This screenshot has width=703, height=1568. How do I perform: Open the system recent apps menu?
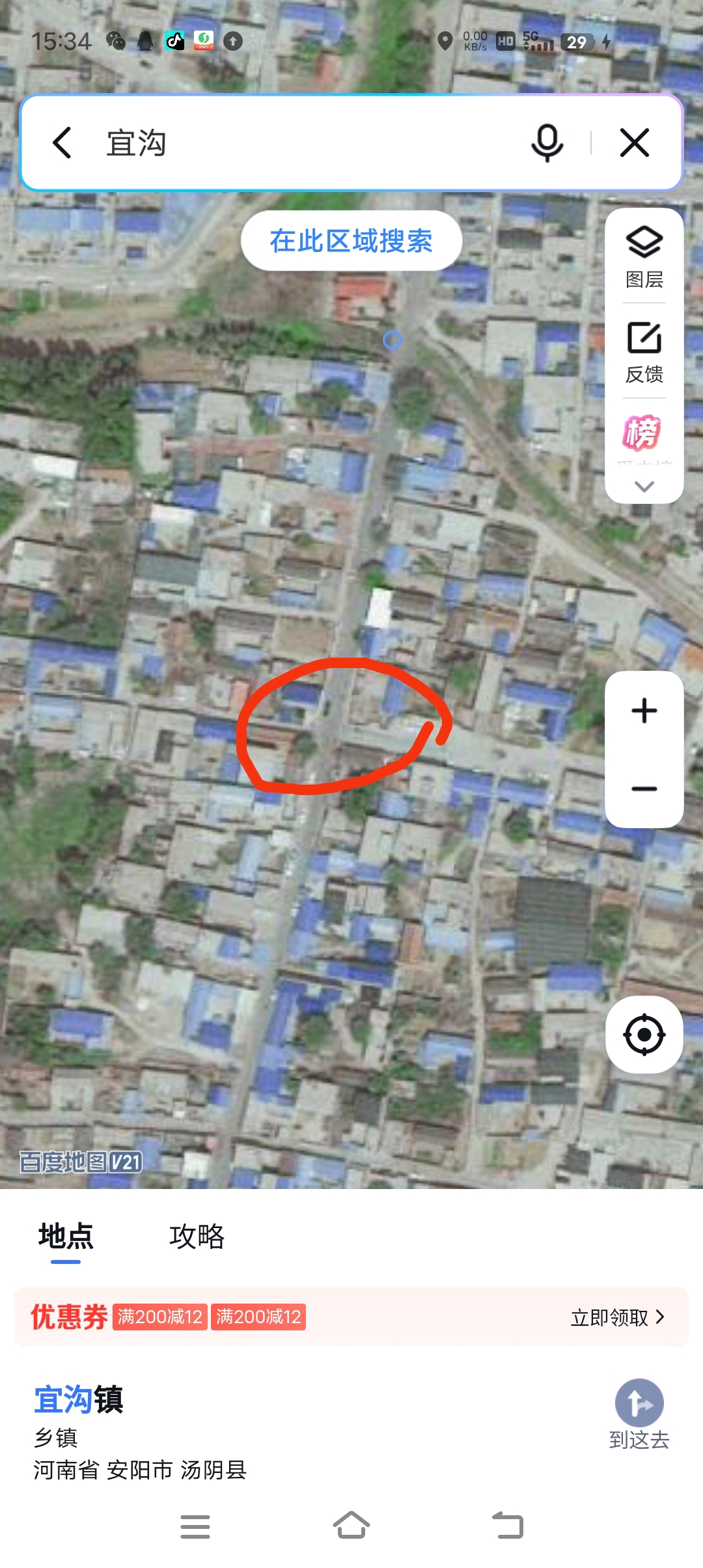195,1526
